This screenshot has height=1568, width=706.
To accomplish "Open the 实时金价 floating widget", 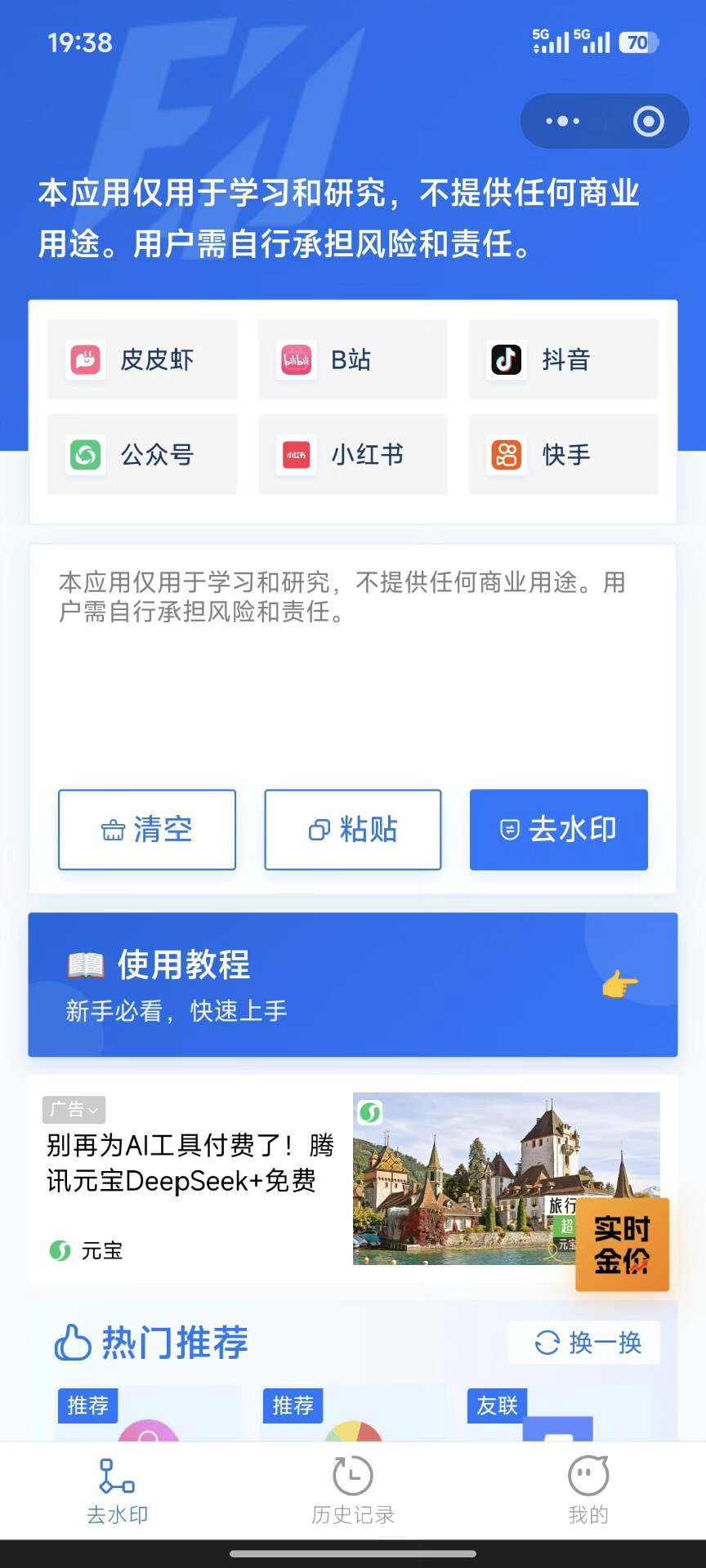I will [622, 1244].
